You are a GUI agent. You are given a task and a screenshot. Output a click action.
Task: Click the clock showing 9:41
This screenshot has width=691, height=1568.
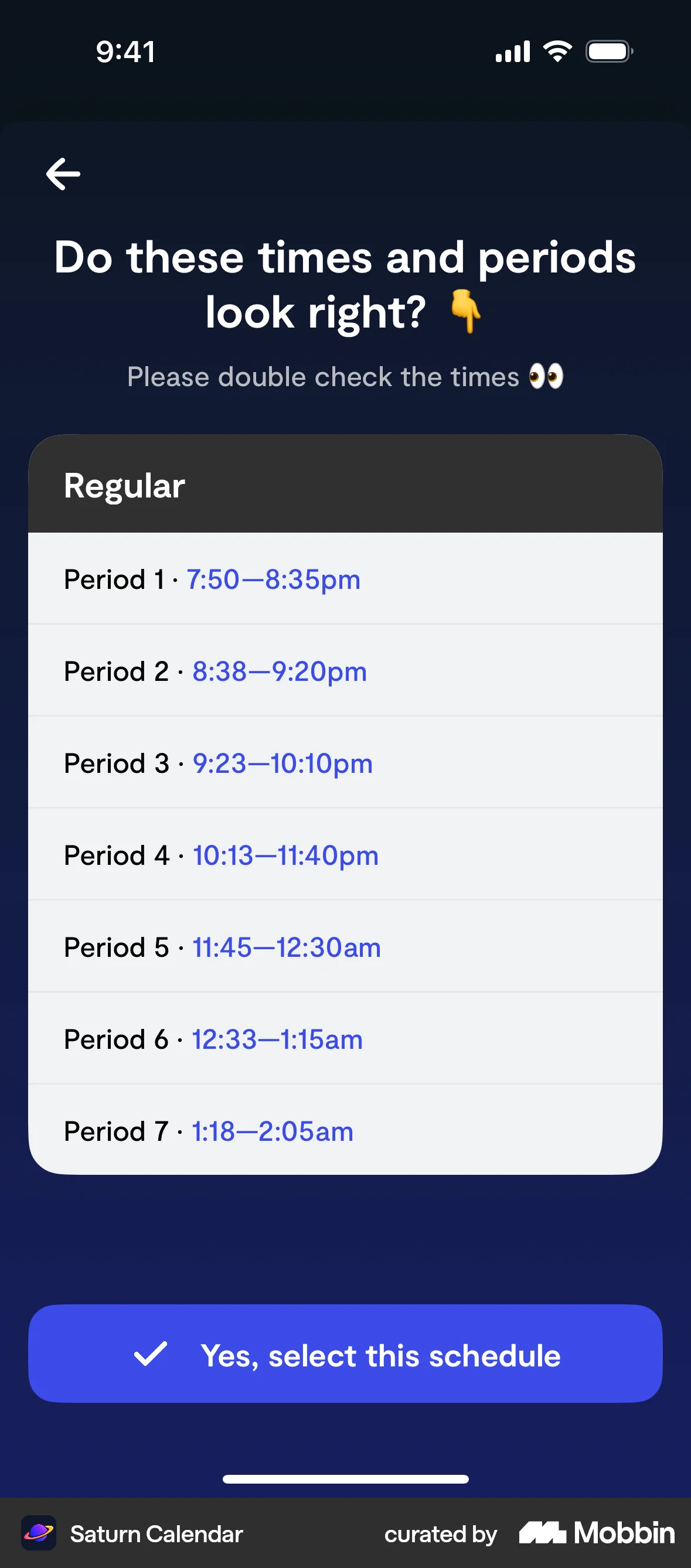tap(125, 51)
